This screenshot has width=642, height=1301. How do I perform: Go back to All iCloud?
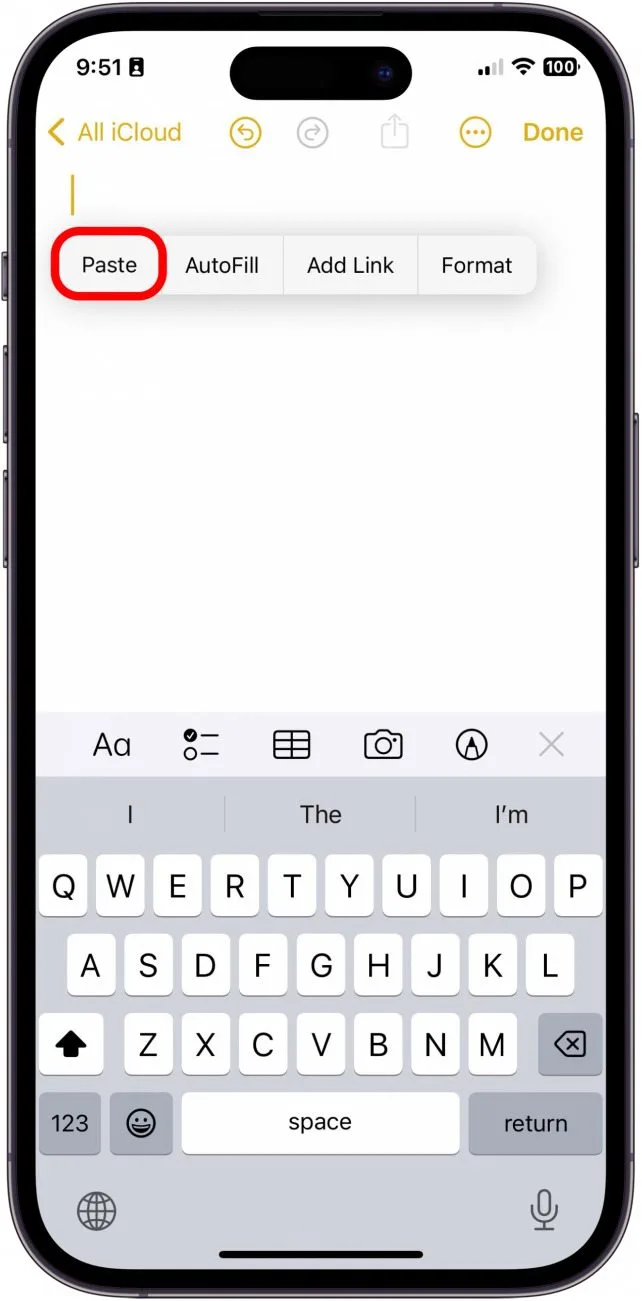click(x=114, y=132)
